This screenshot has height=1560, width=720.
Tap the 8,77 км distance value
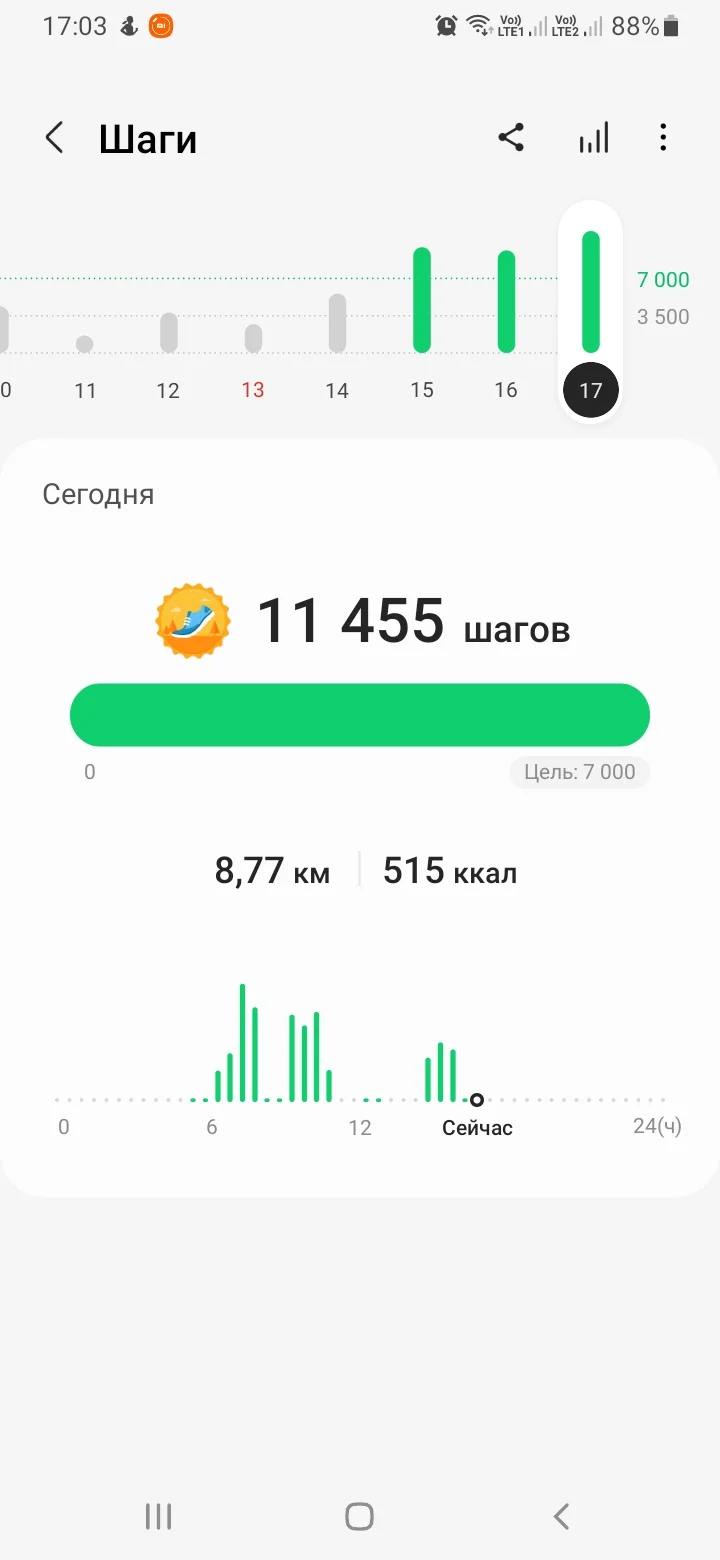(x=271, y=870)
